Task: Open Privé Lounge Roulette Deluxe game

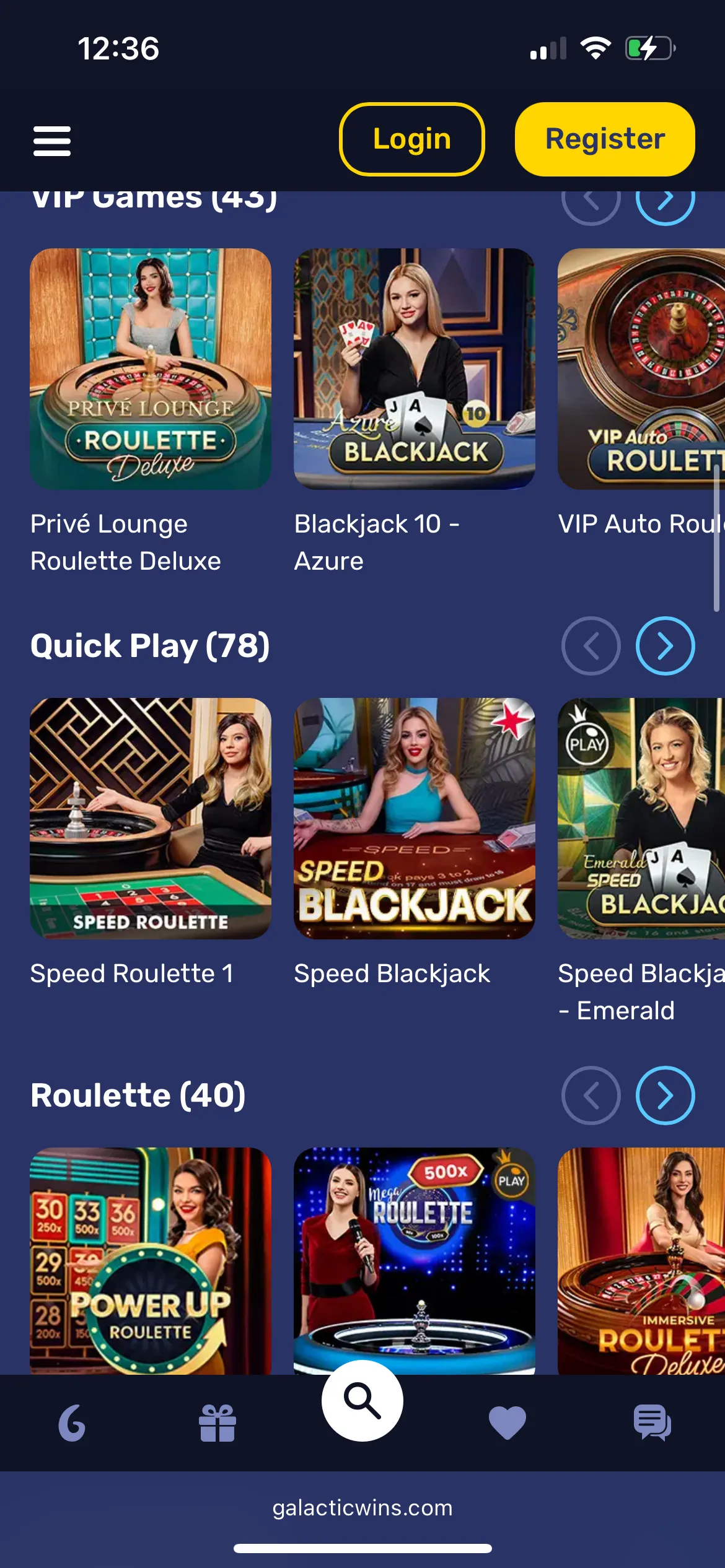Action: tap(151, 368)
